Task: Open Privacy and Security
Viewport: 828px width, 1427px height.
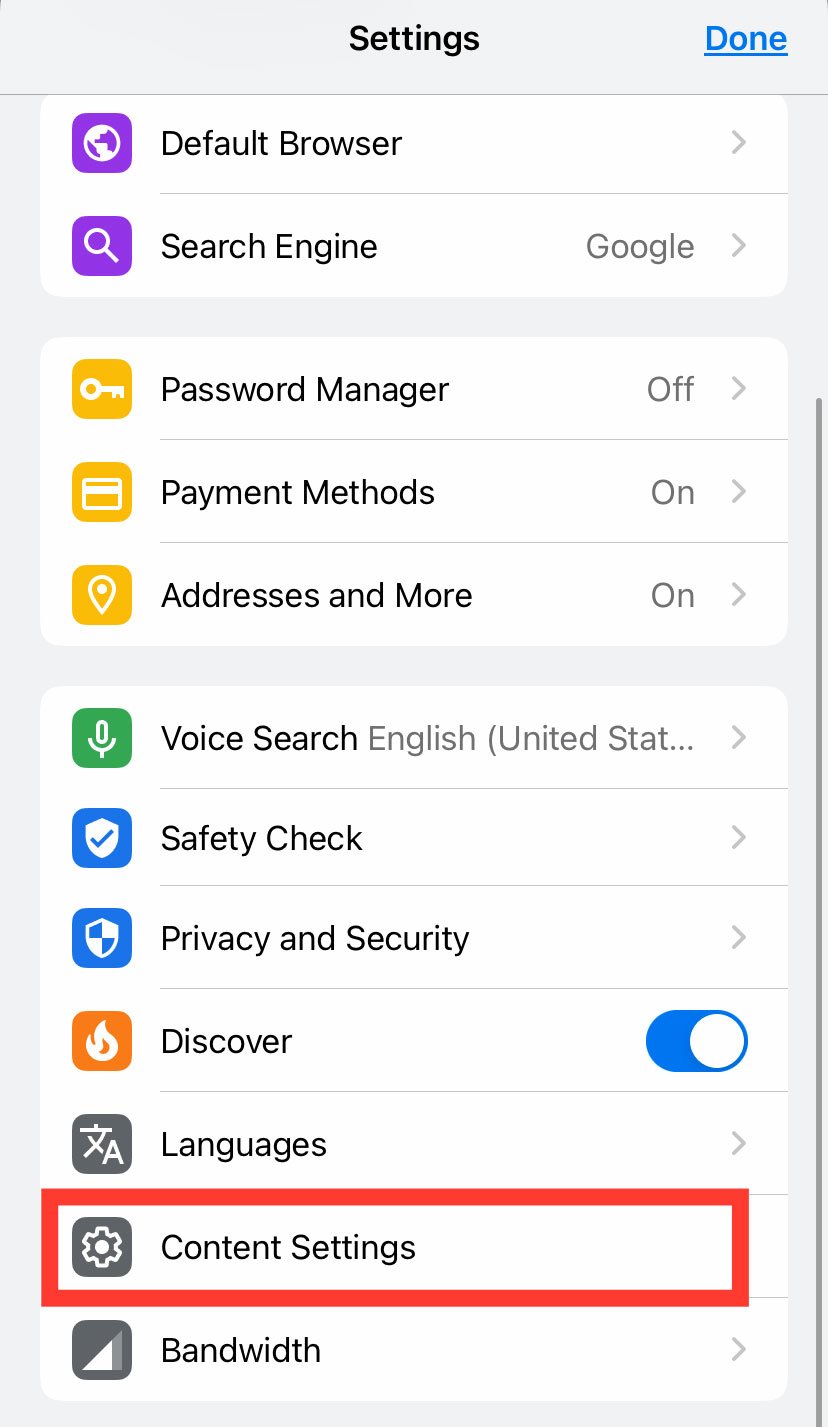Action: (x=414, y=938)
